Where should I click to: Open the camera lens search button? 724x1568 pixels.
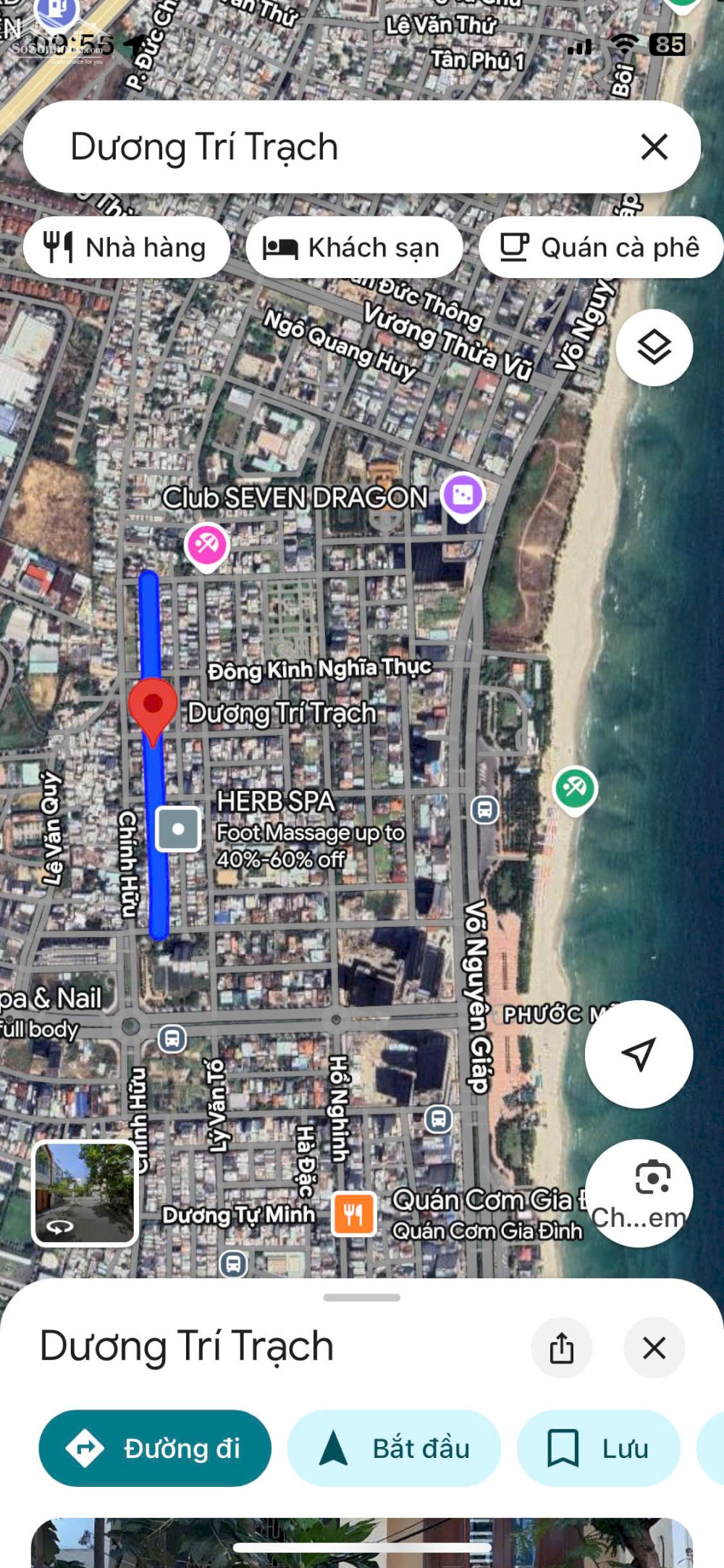point(652,1177)
